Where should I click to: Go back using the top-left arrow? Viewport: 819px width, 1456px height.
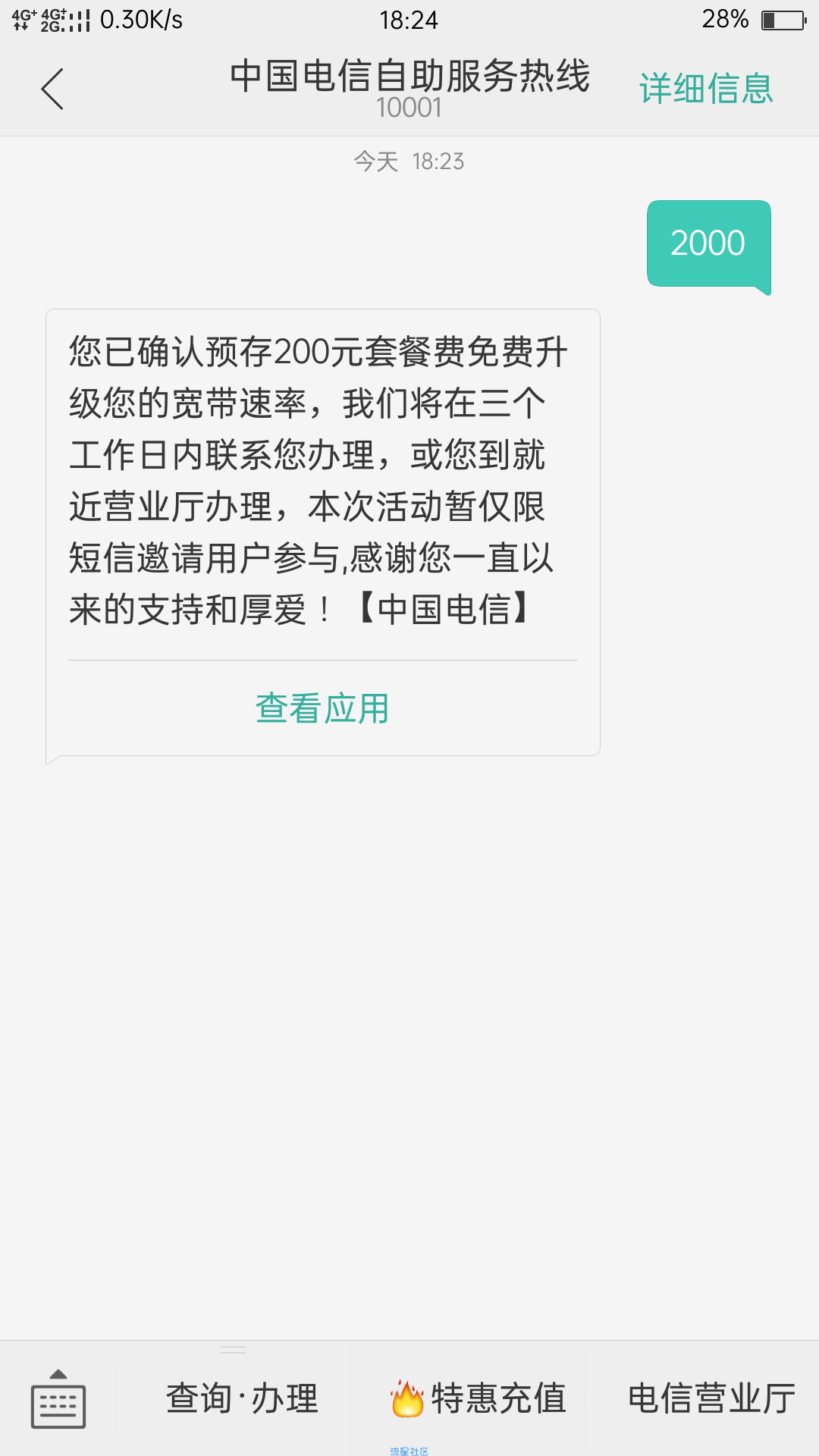click(x=52, y=89)
